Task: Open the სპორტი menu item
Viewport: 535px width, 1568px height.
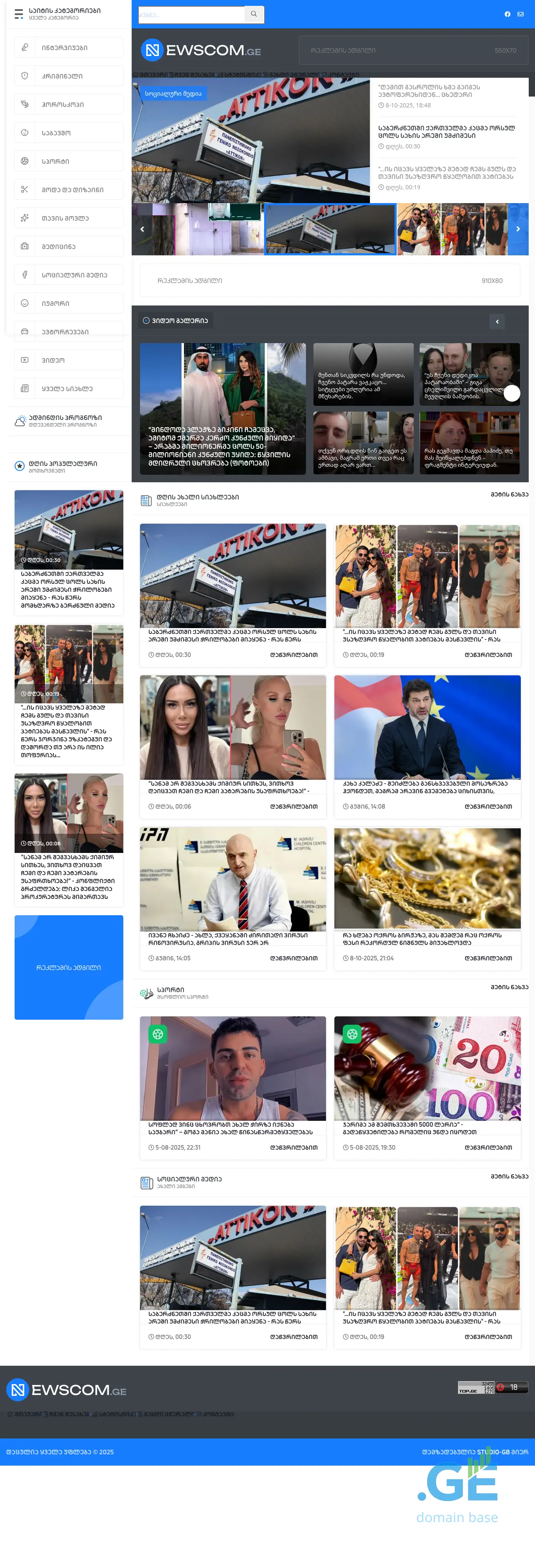Action: click(69, 161)
